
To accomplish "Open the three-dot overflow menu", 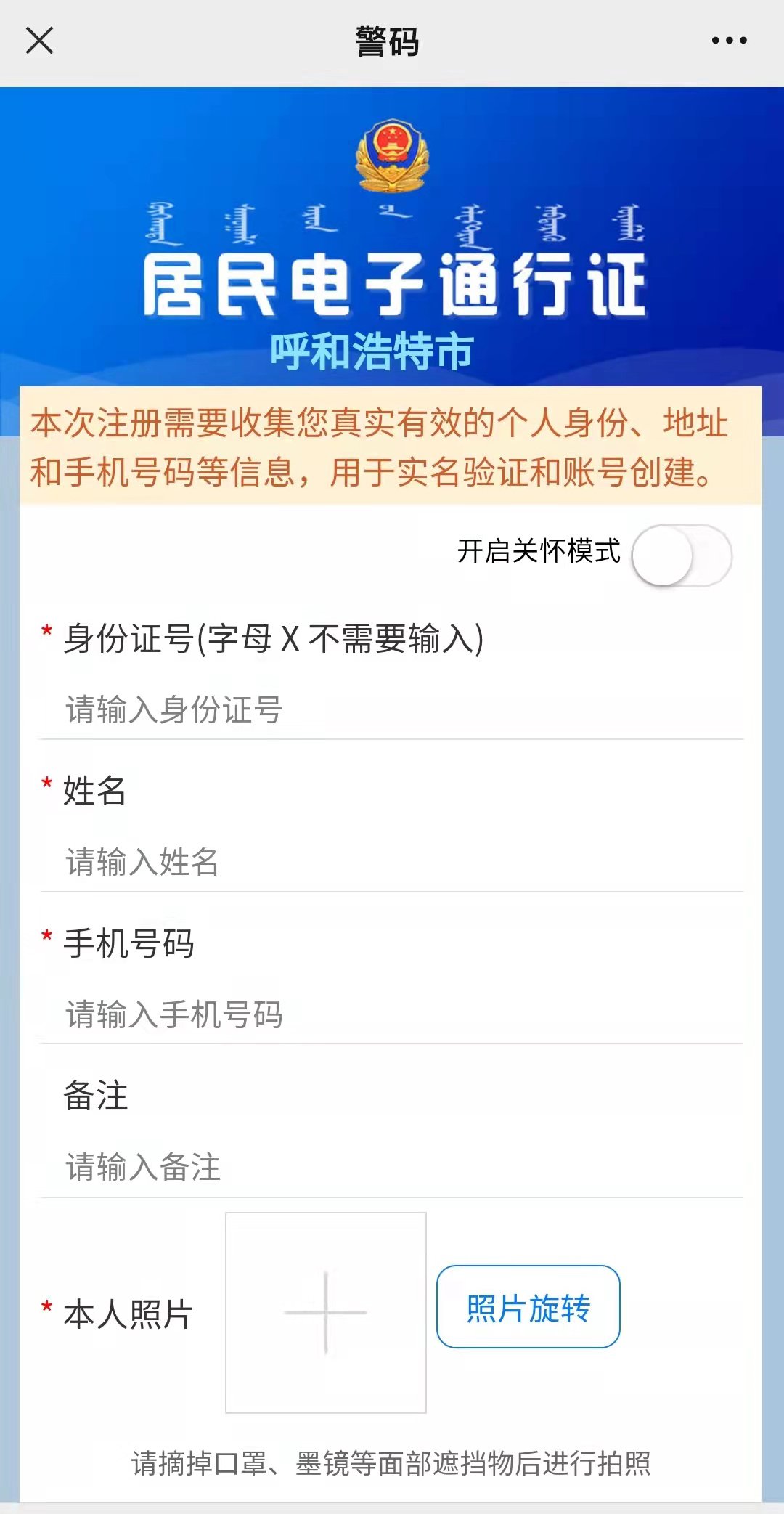I will [729, 41].
